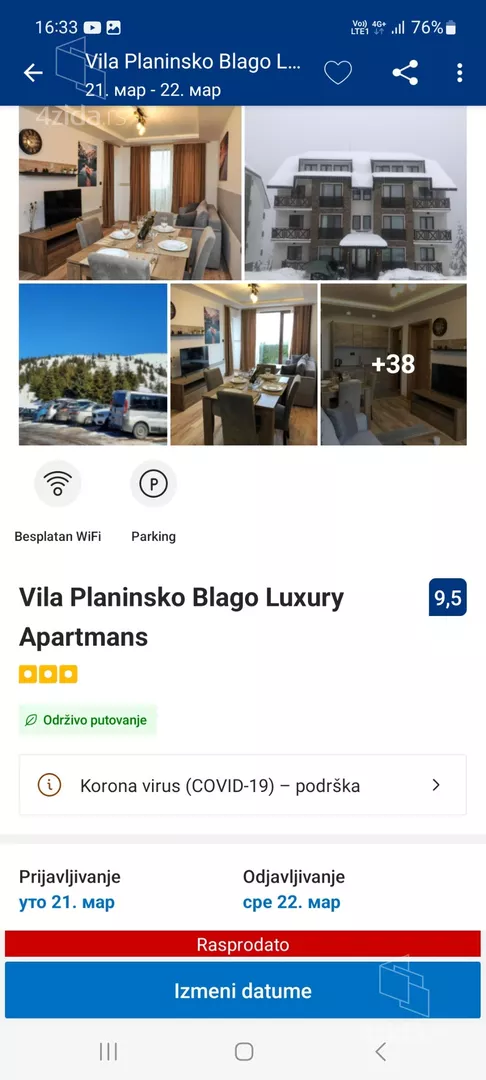Open recent apps from navigation bar
Image resolution: width=486 pixels, height=1080 pixels.
108,1051
